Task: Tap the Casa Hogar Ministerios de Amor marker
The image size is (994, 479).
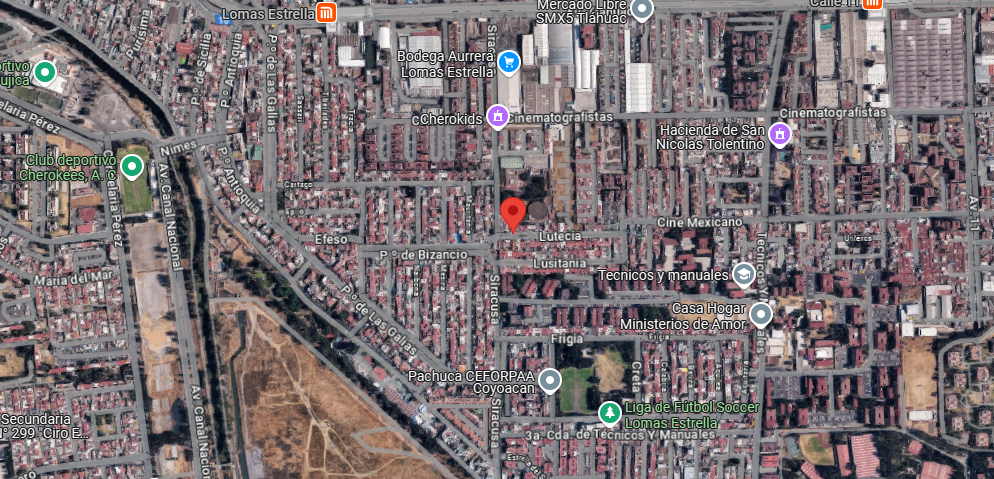Action: point(760,315)
